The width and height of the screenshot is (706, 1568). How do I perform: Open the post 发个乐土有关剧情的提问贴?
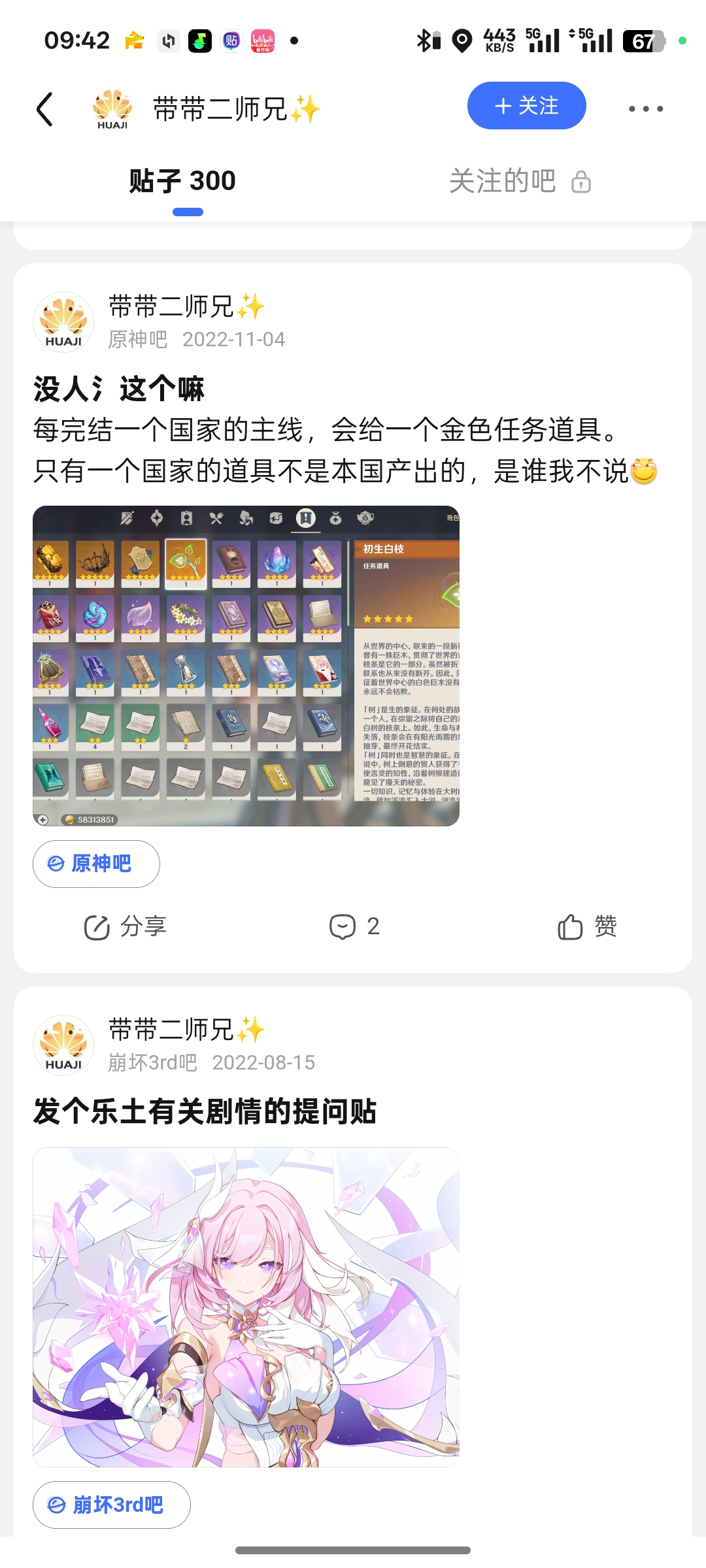[x=205, y=1111]
